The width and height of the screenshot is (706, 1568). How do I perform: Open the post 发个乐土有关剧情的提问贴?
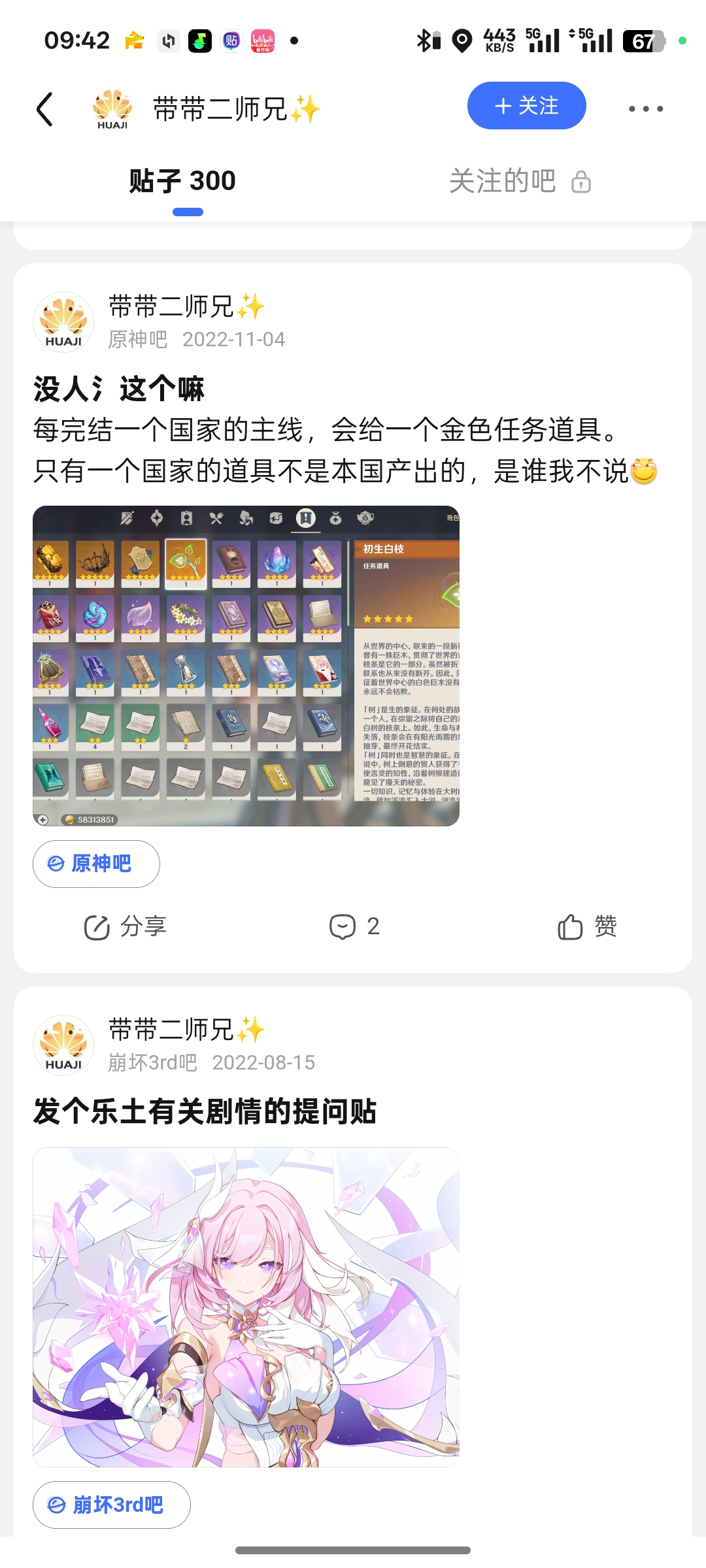[x=205, y=1111]
